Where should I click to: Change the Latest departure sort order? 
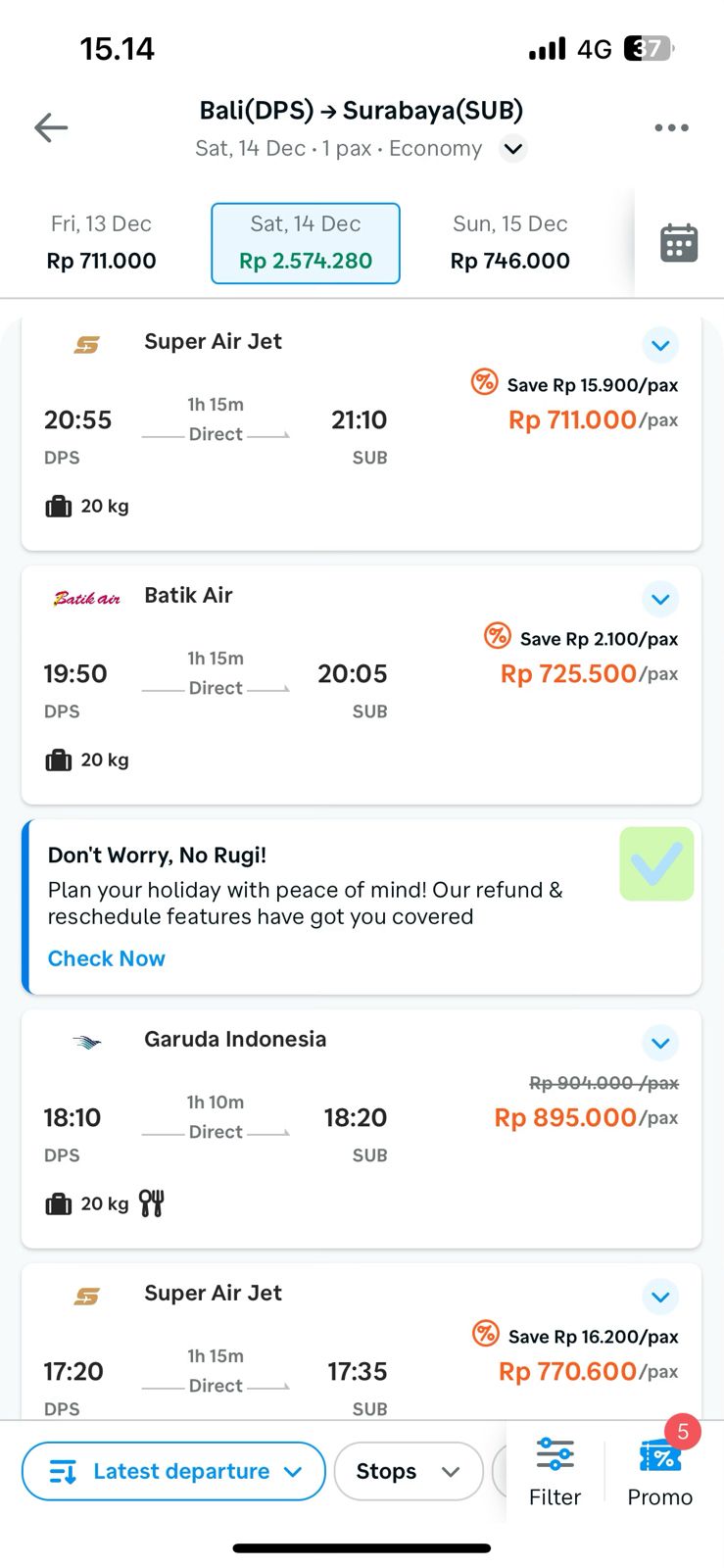click(x=173, y=1471)
